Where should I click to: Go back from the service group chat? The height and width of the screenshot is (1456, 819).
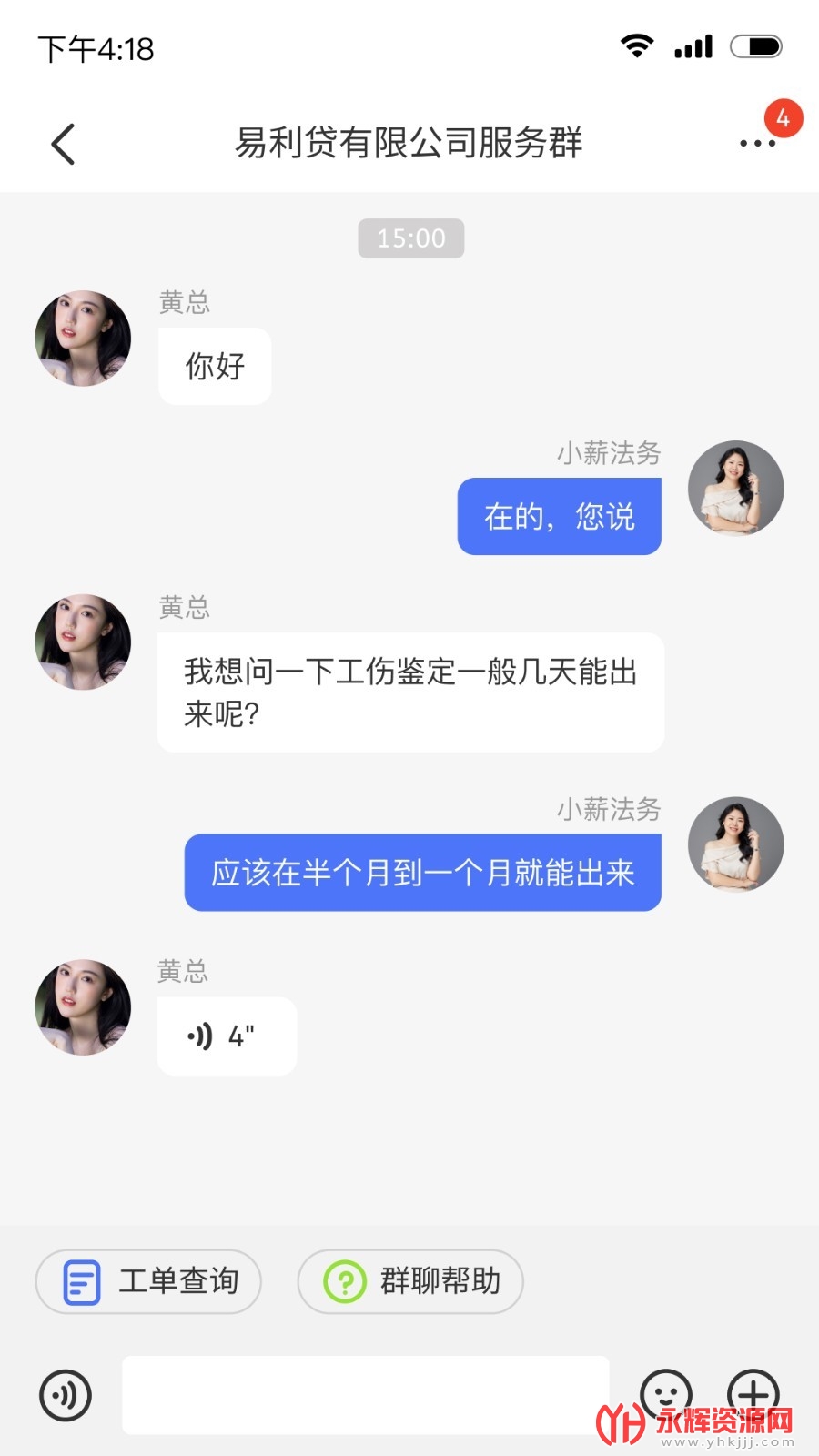63,144
